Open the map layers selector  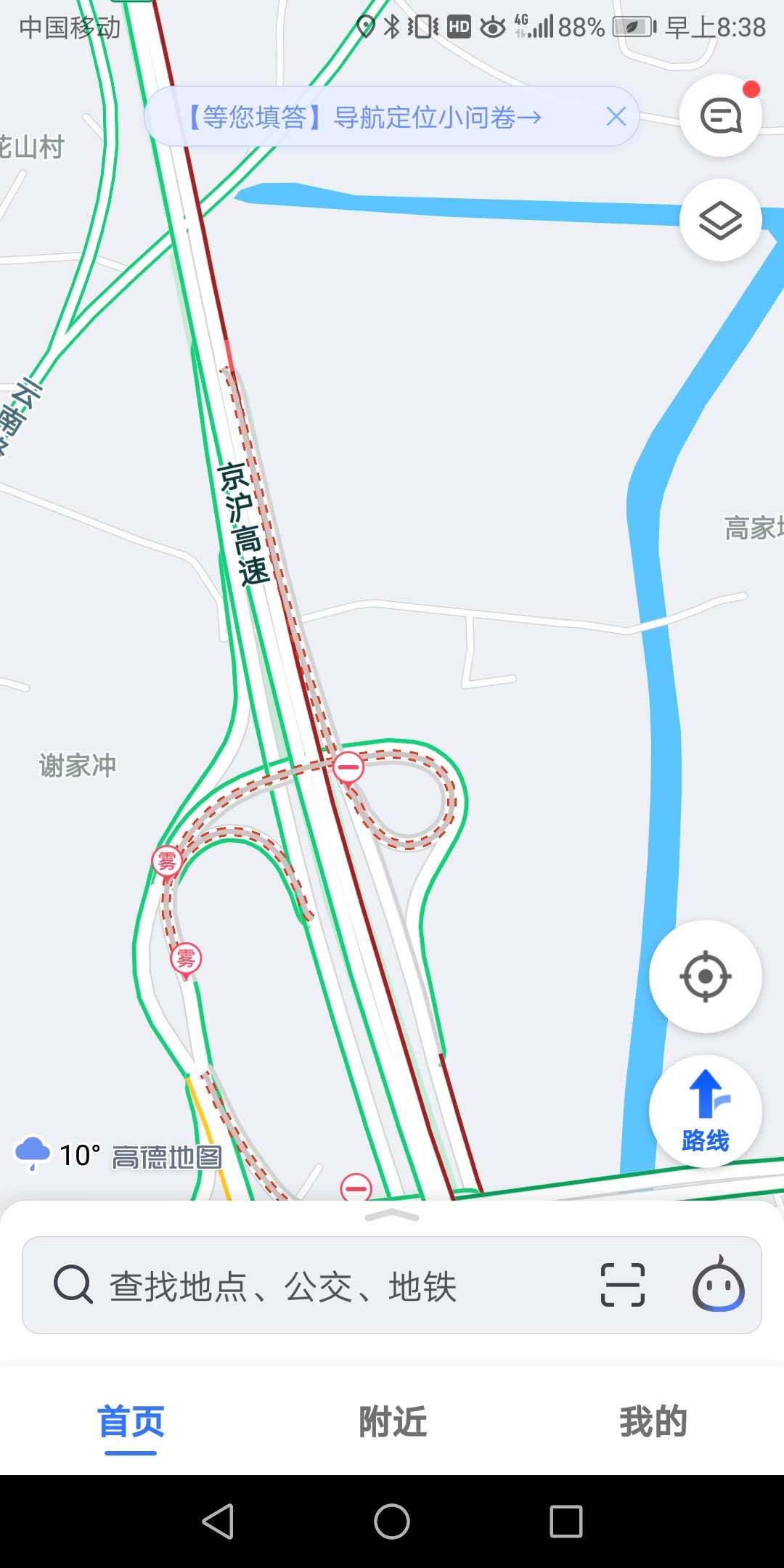tap(720, 220)
